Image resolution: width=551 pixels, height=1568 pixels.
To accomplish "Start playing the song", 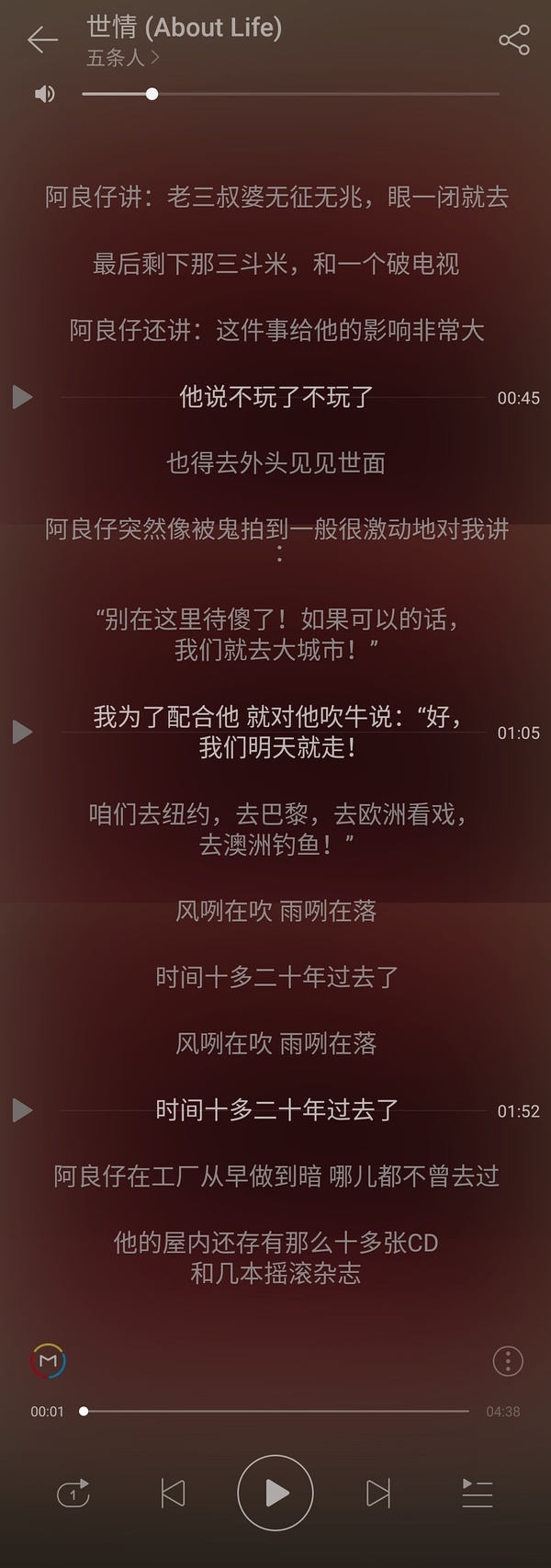I will click(275, 1493).
